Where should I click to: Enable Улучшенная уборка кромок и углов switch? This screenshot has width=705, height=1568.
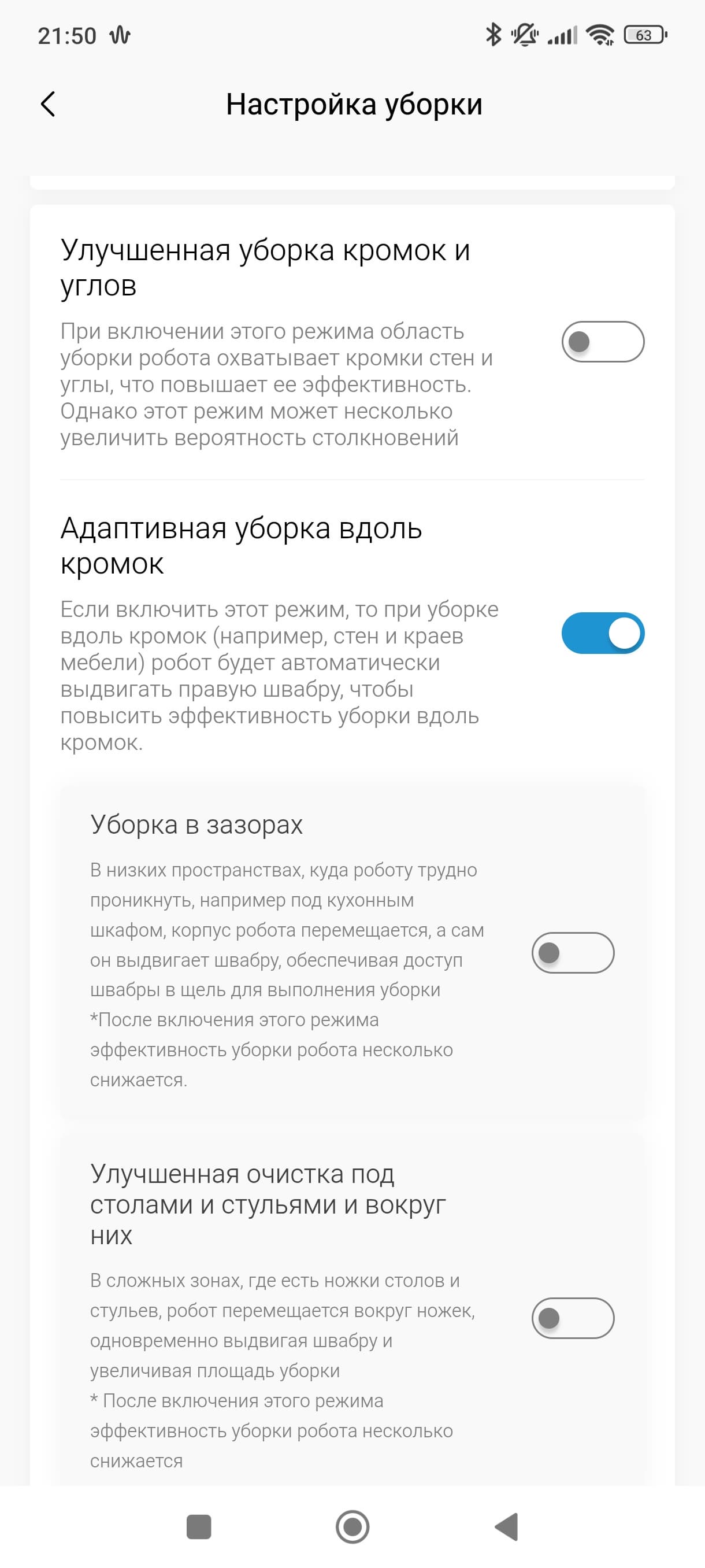[x=602, y=342]
